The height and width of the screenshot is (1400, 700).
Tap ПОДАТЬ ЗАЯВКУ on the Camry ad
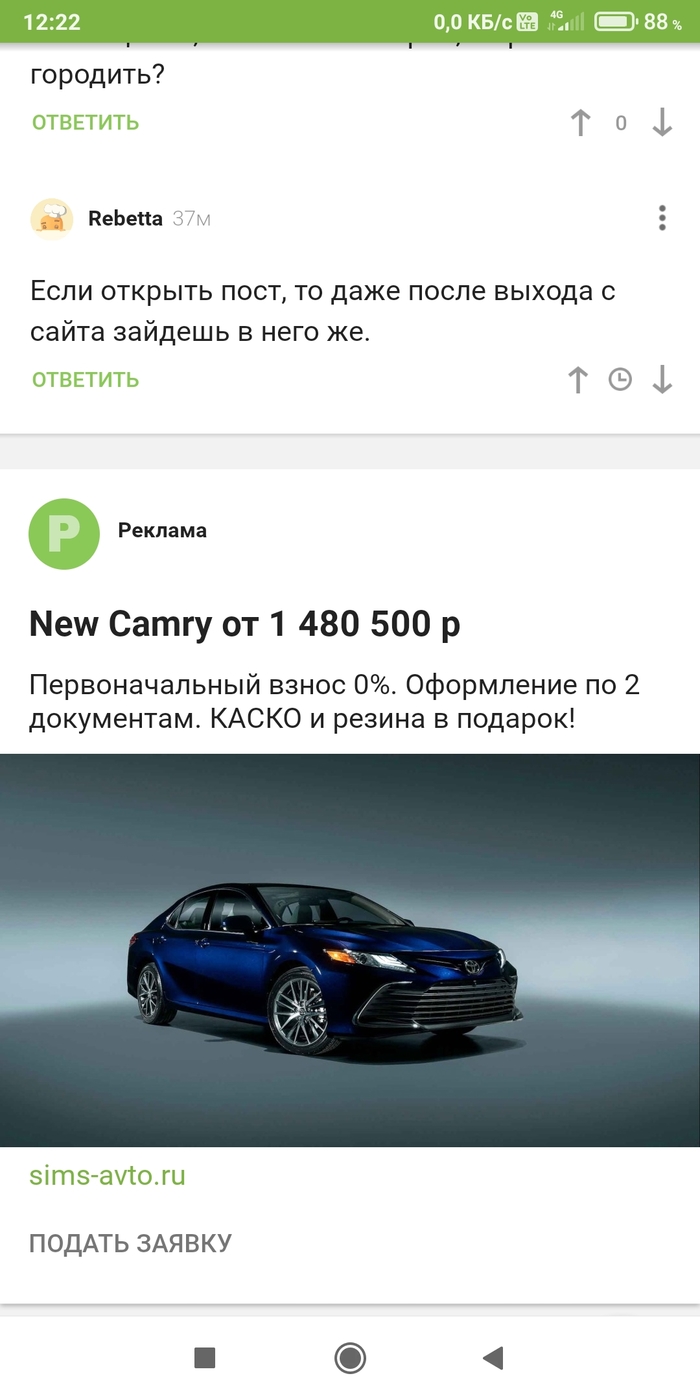click(130, 1243)
